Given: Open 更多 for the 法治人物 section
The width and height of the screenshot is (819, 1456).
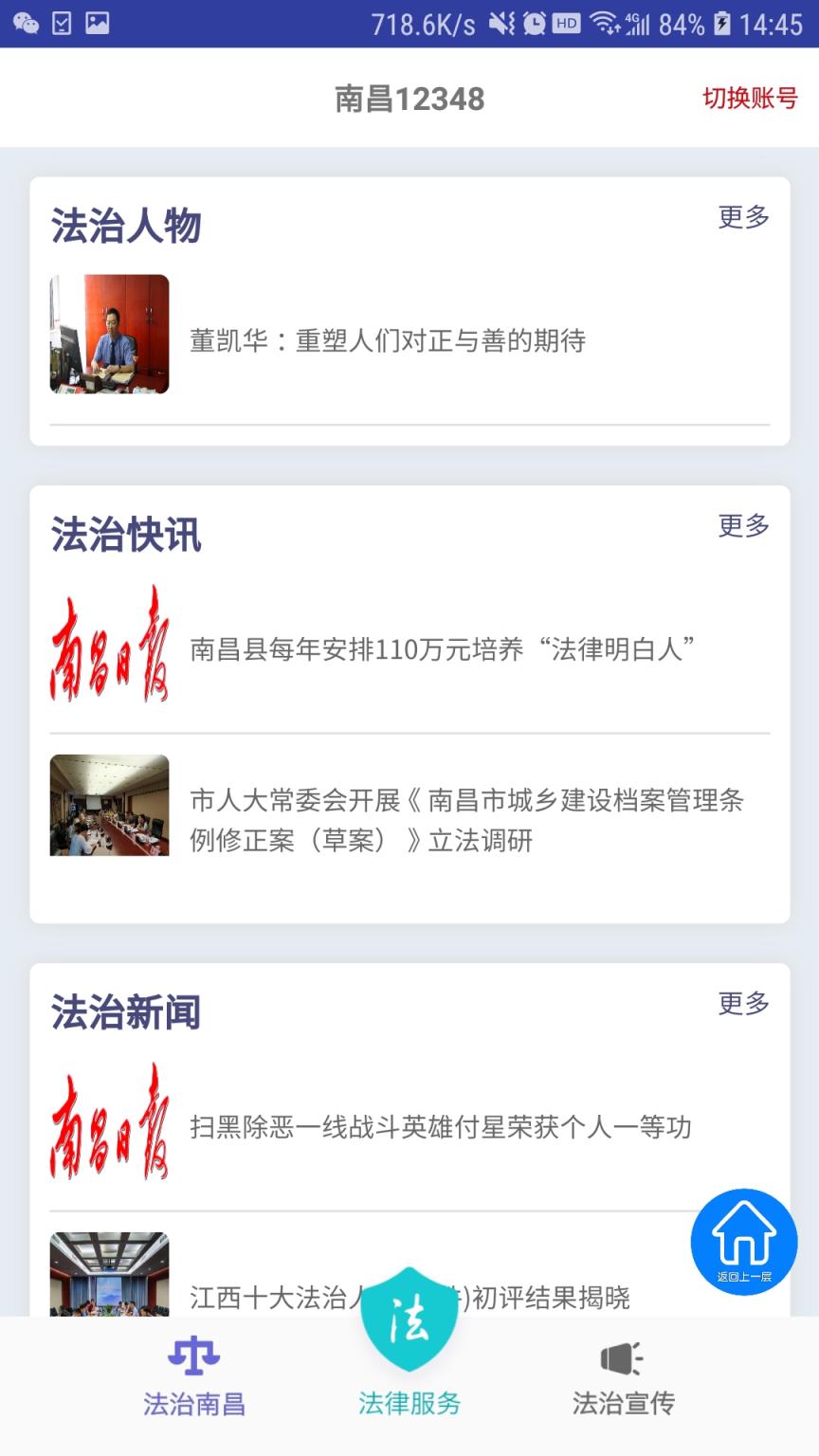Looking at the screenshot, I should coord(743,218).
